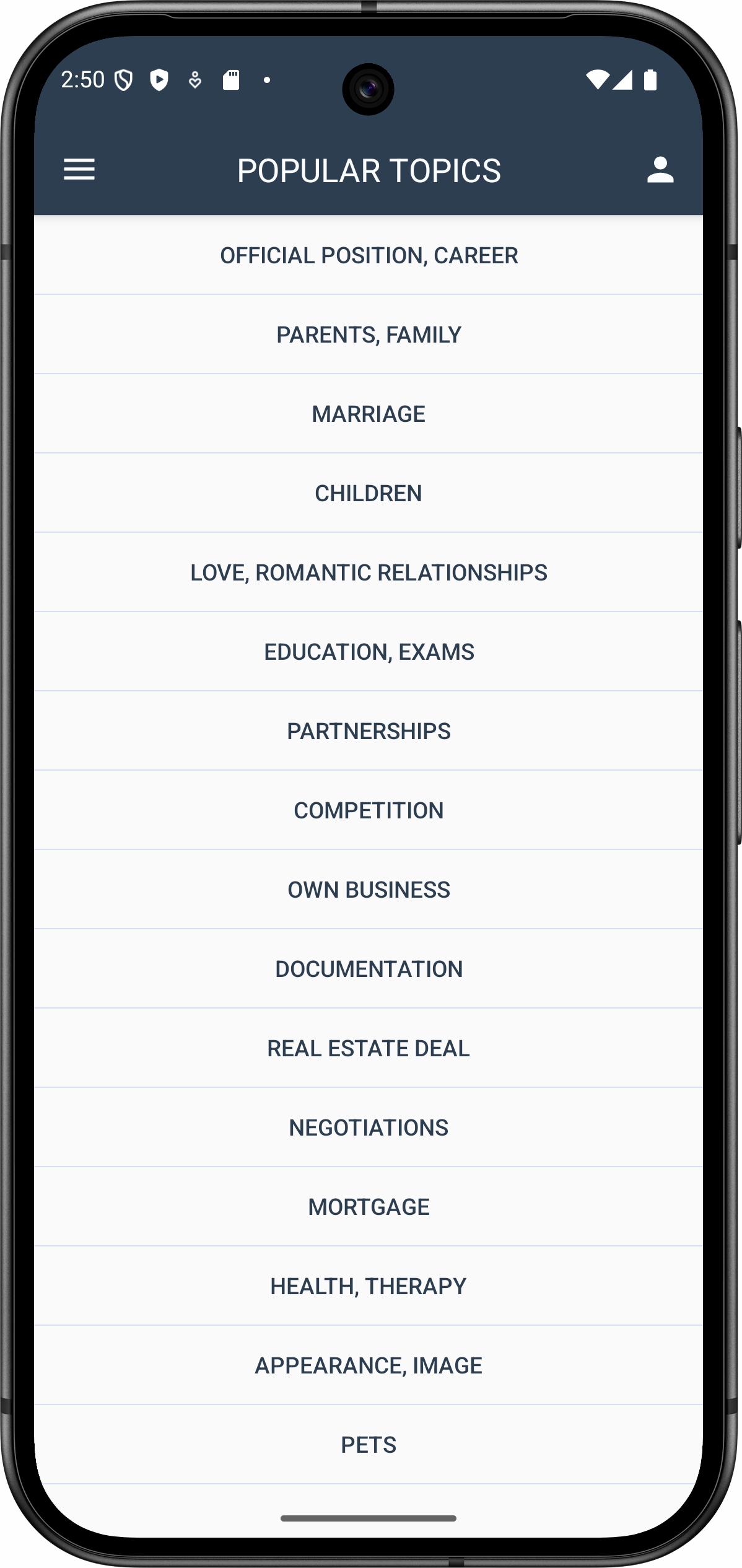Select Health, Therapy topic
The width and height of the screenshot is (742, 1568).
pyautogui.click(x=369, y=1286)
